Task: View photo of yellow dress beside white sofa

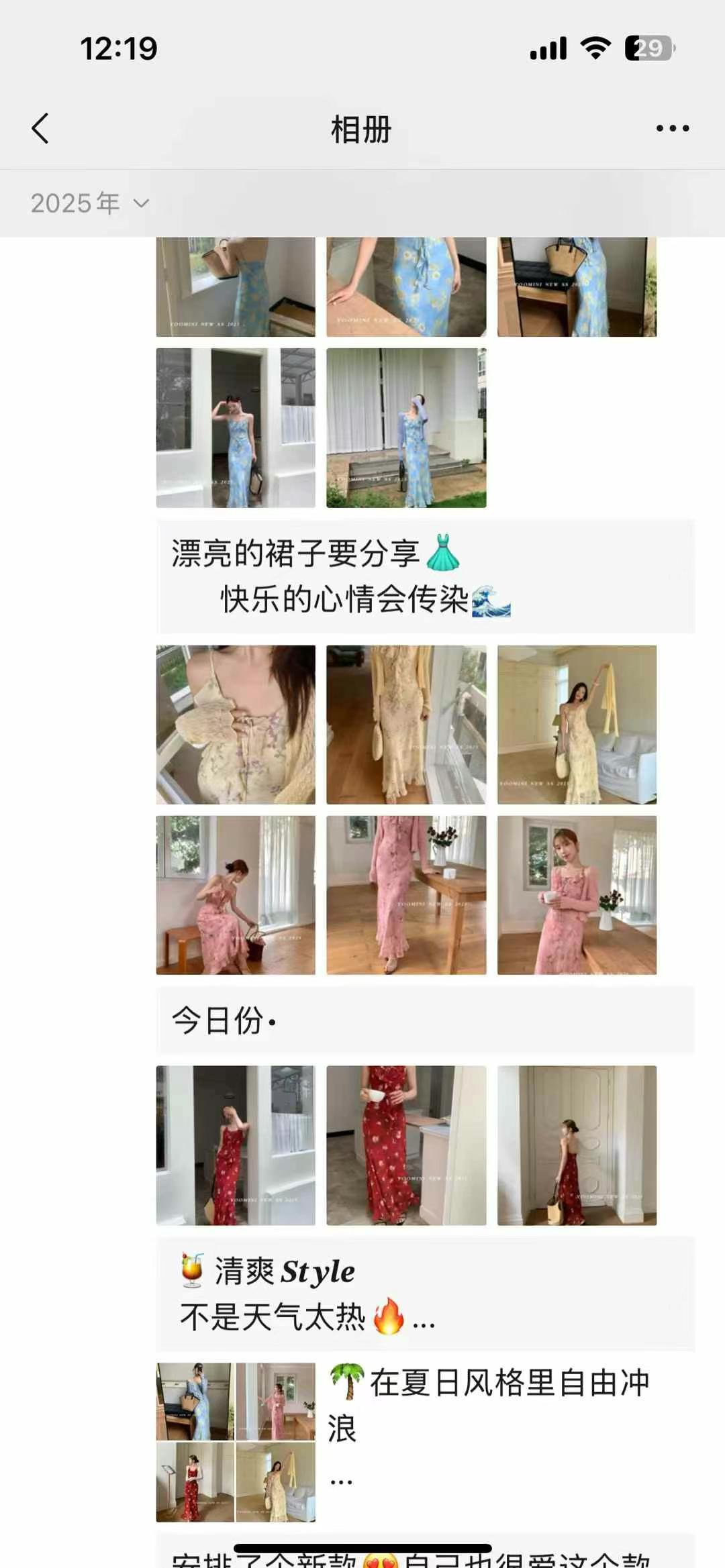Action: pos(577,725)
